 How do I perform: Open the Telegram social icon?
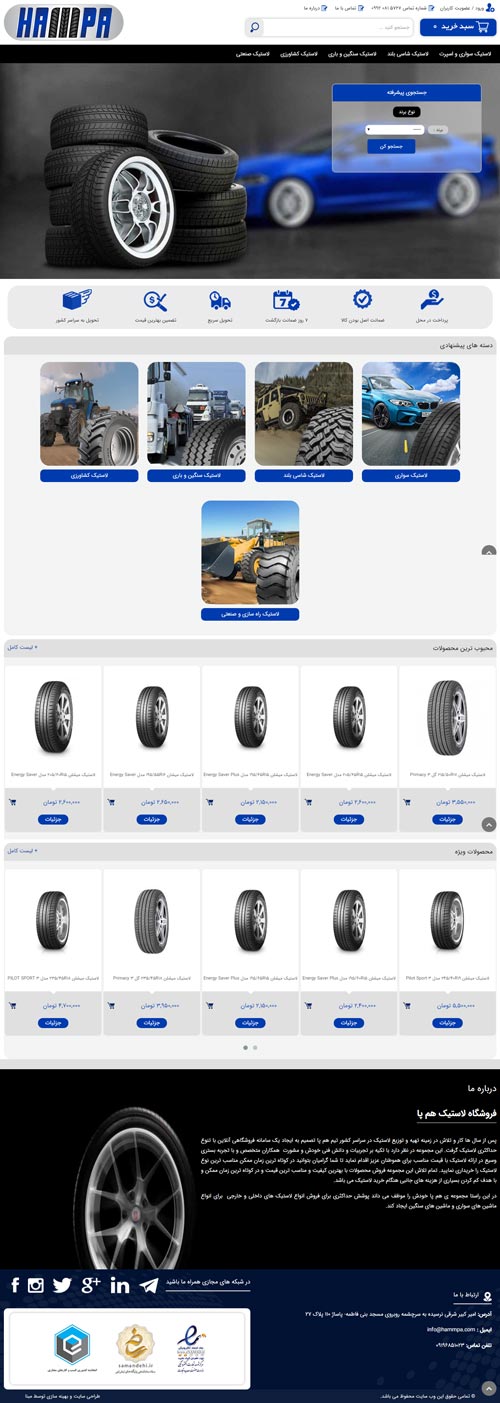pyautogui.click(x=149, y=1285)
